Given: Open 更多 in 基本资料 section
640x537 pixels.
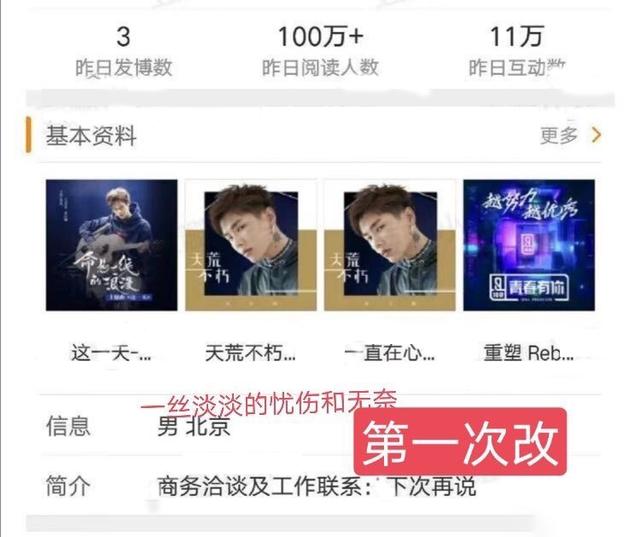Looking at the screenshot, I should [x=571, y=135].
